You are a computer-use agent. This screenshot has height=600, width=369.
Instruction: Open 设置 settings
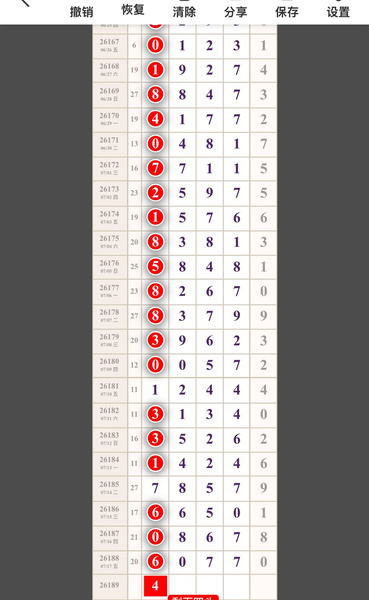click(x=338, y=11)
